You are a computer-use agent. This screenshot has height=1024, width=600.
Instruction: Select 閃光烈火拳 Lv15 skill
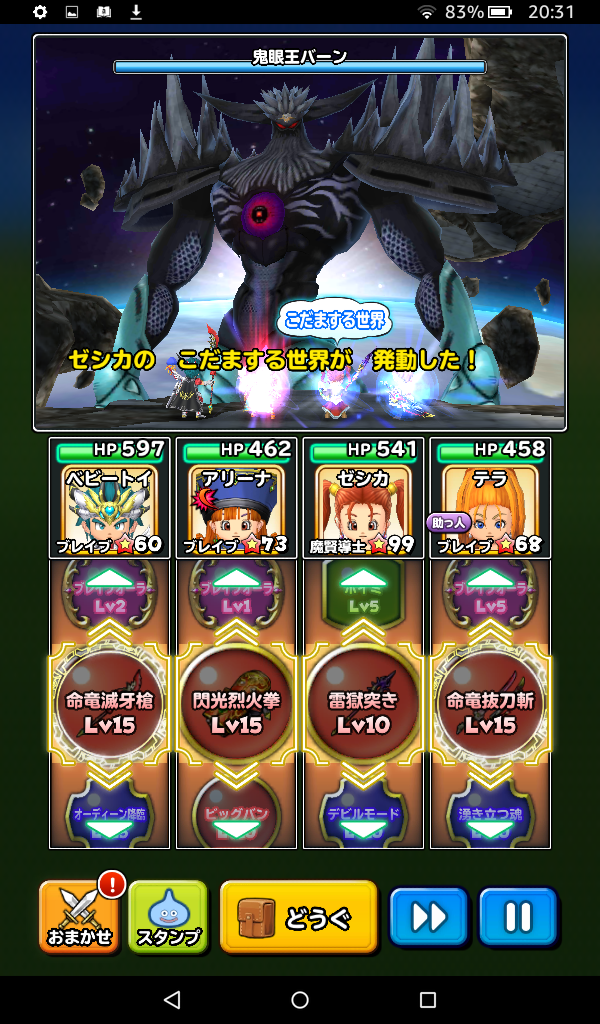[236, 708]
